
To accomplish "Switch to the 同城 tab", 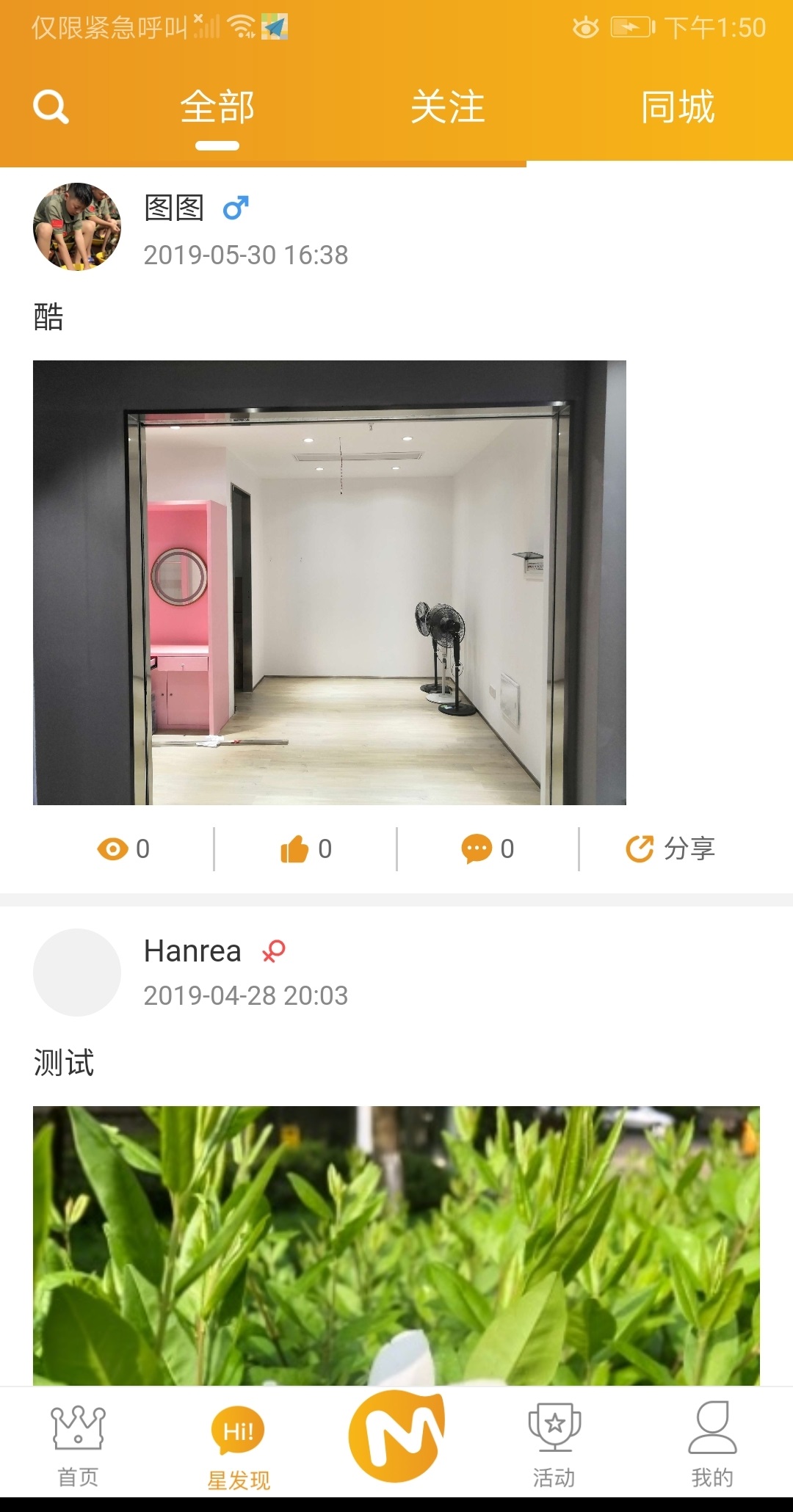I will coord(677,107).
